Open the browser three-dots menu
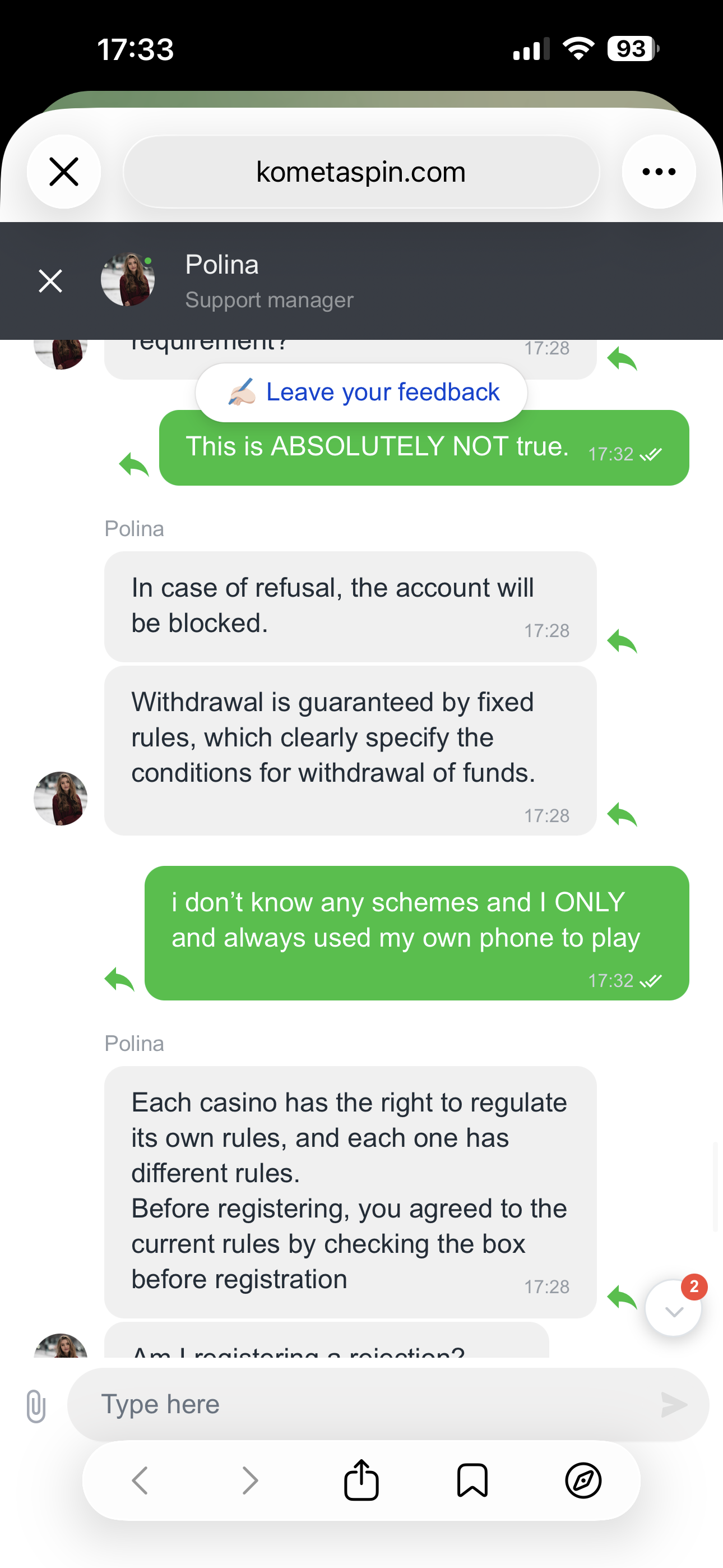This screenshot has width=723, height=1568. click(659, 172)
